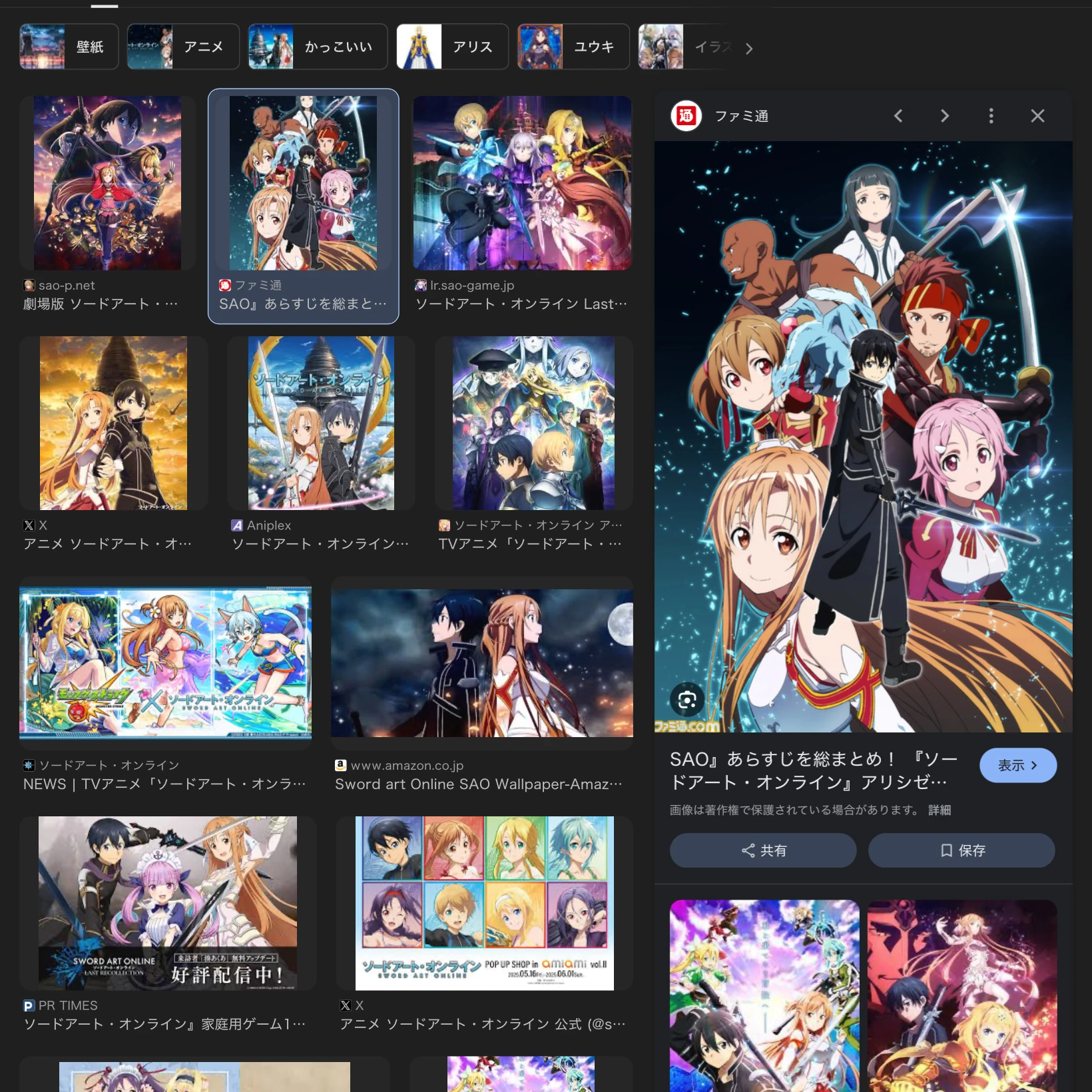Close the ファミ通 image preview panel
1092x1092 pixels.
click(1037, 116)
